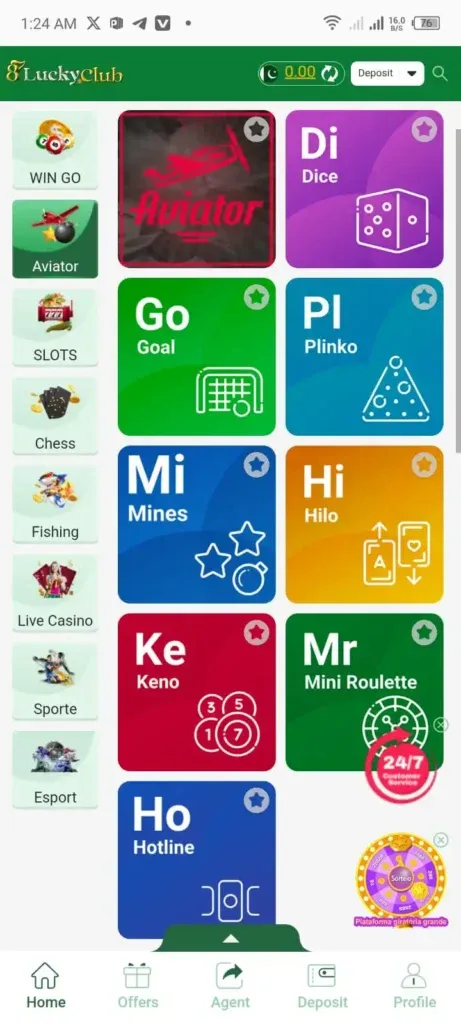Open the Dice game

pyautogui.click(x=364, y=189)
